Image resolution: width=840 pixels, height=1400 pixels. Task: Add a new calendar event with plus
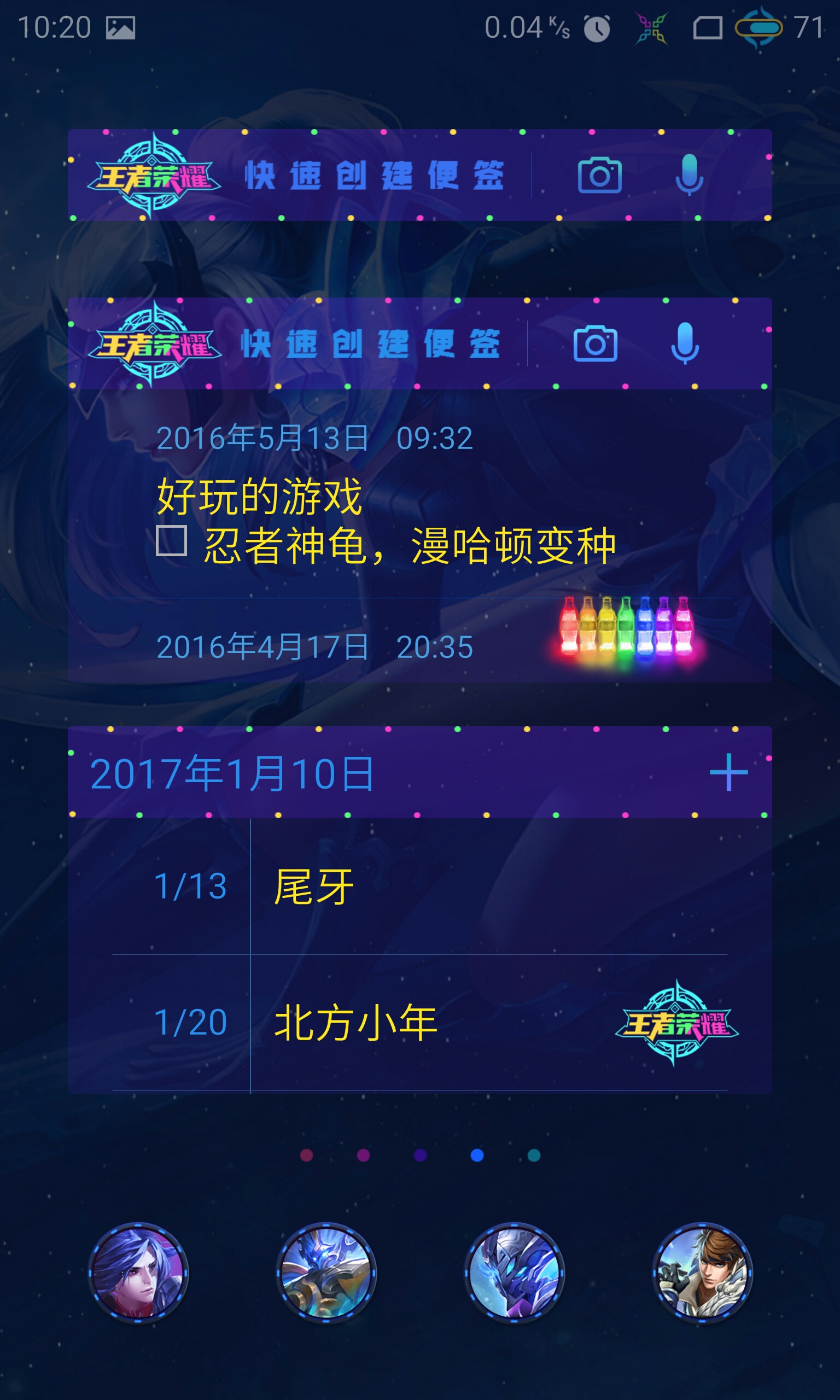click(728, 772)
